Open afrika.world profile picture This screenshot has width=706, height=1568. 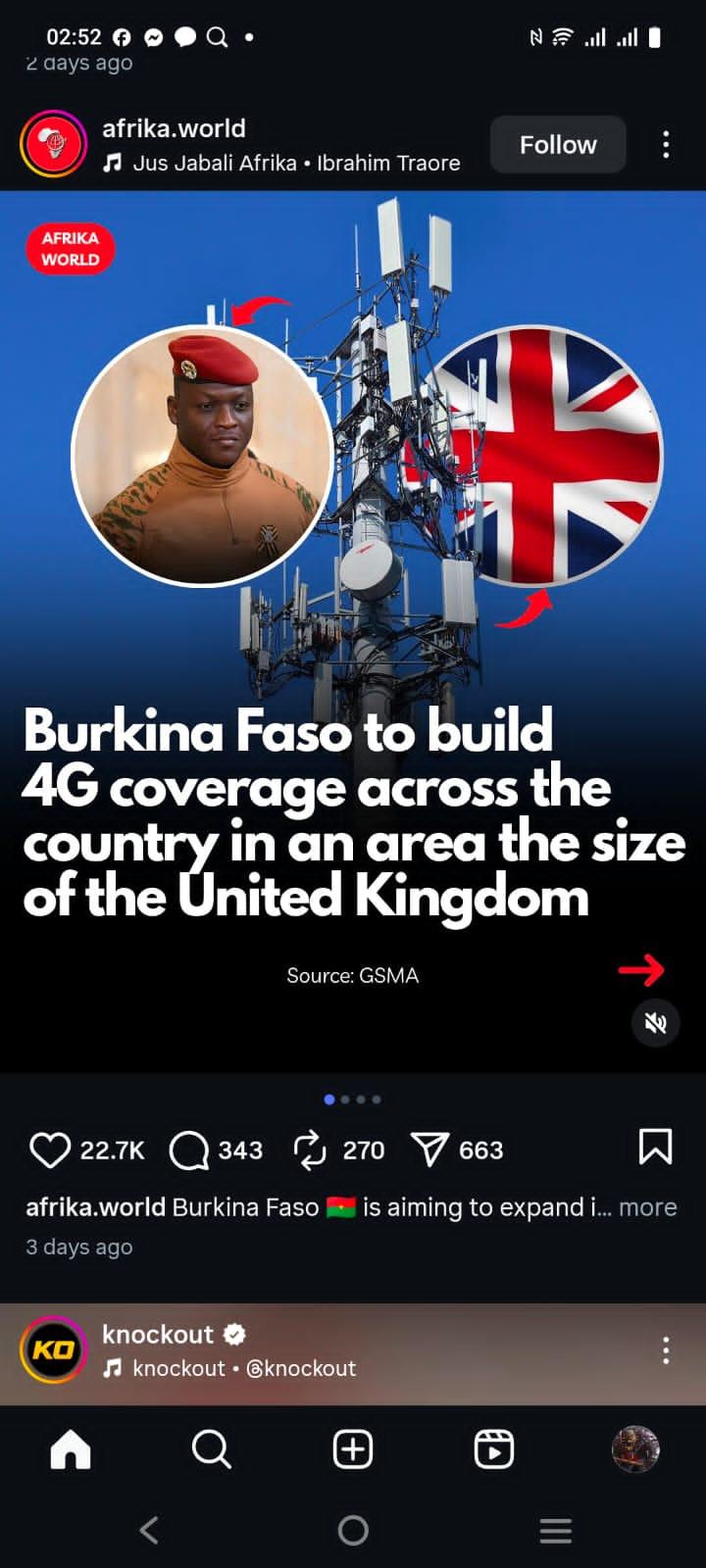(54, 145)
